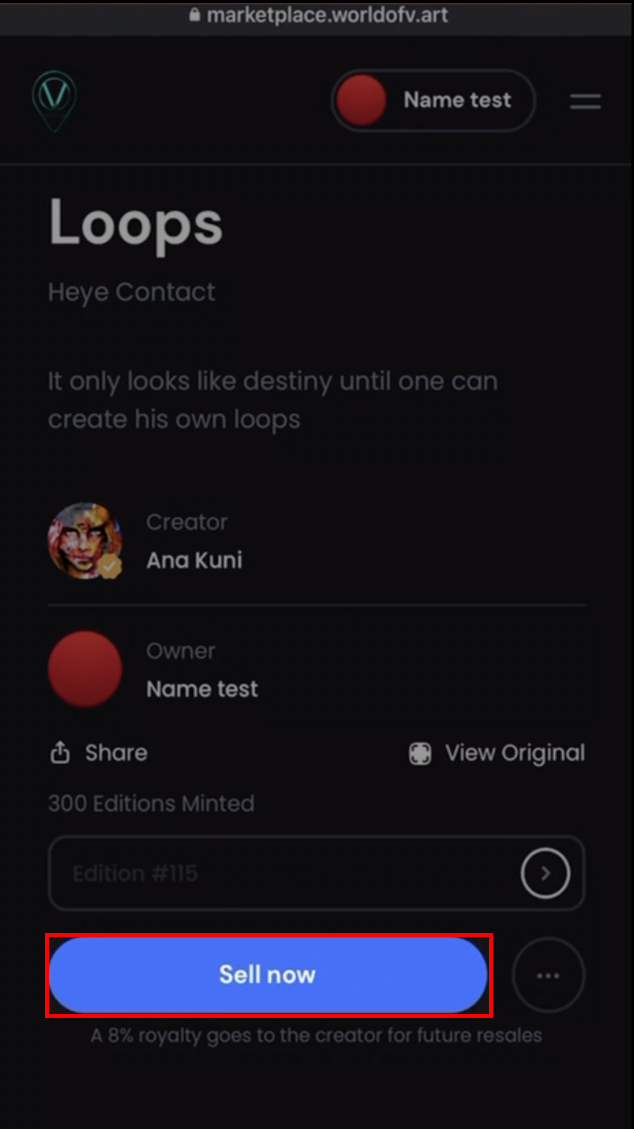634x1129 pixels.
Task: Tap the arrow next to Edition #115
Action: point(545,873)
